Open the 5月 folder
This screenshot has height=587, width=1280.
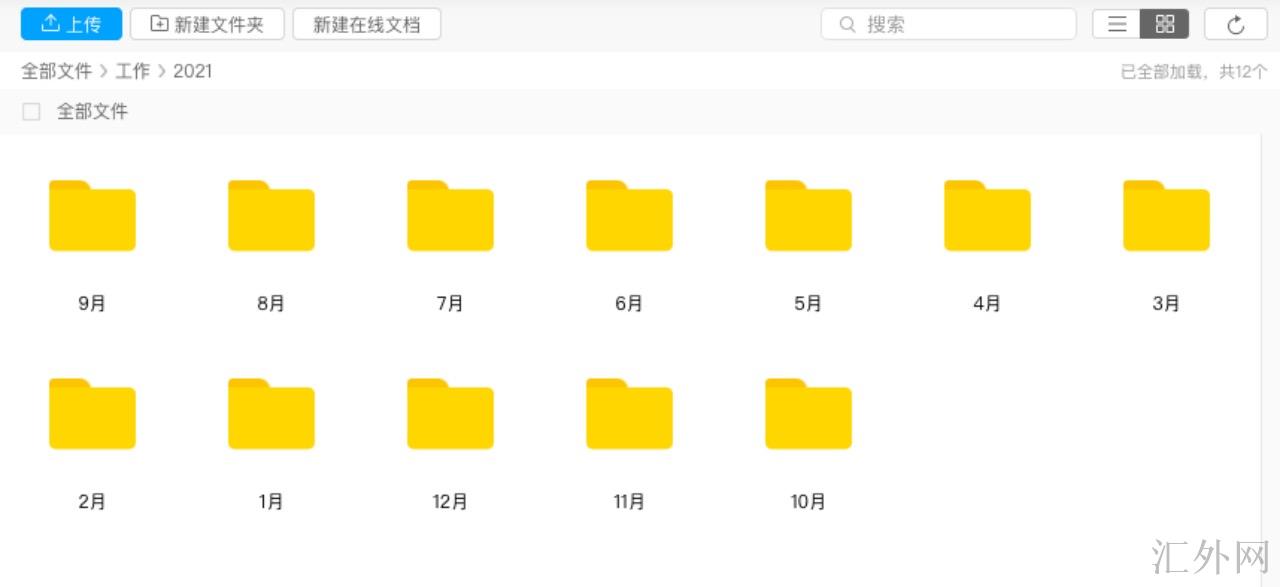(x=808, y=216)
